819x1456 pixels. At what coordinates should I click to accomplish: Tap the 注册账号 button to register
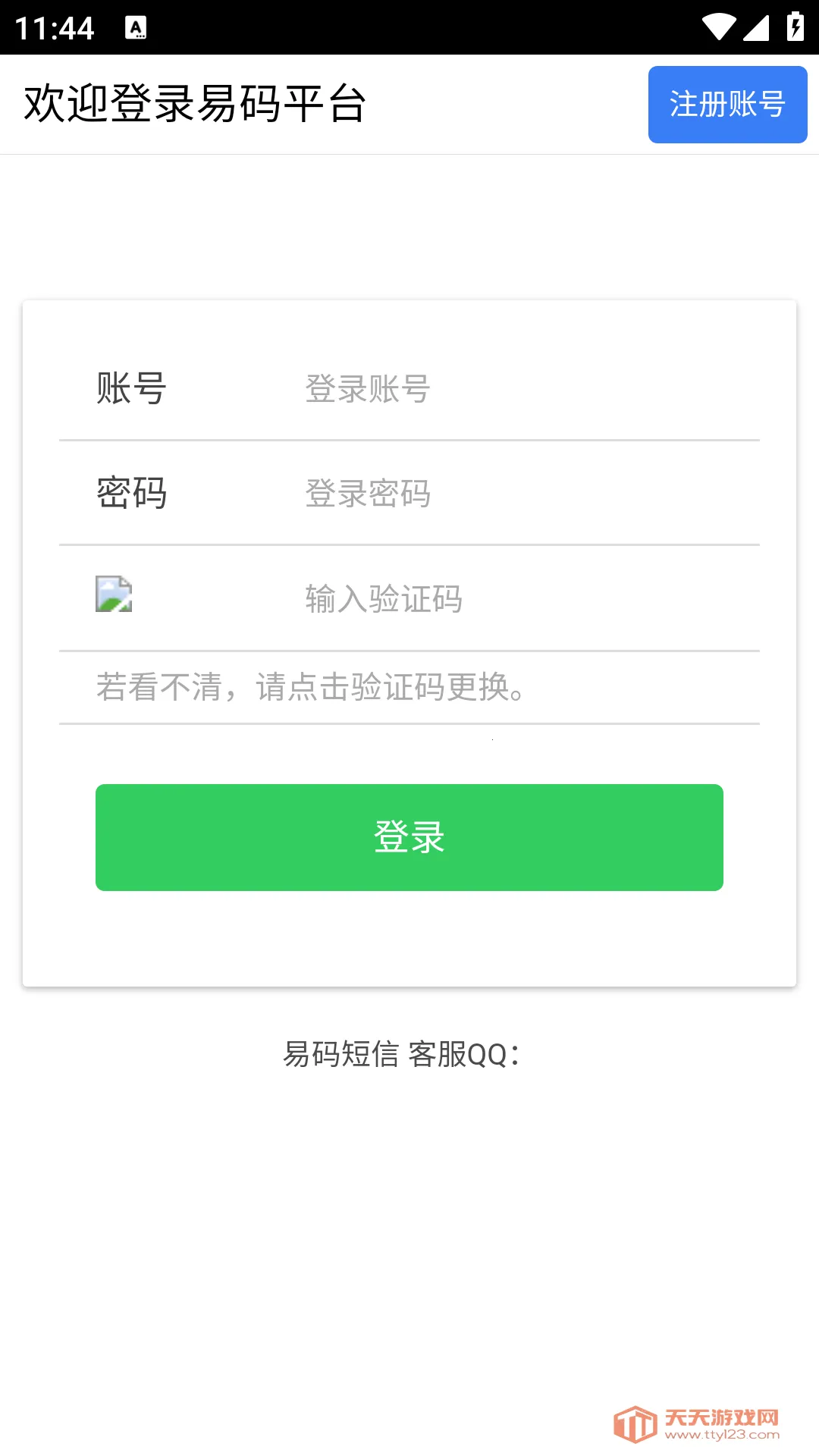pyautogui.click(x=726, y=105)
